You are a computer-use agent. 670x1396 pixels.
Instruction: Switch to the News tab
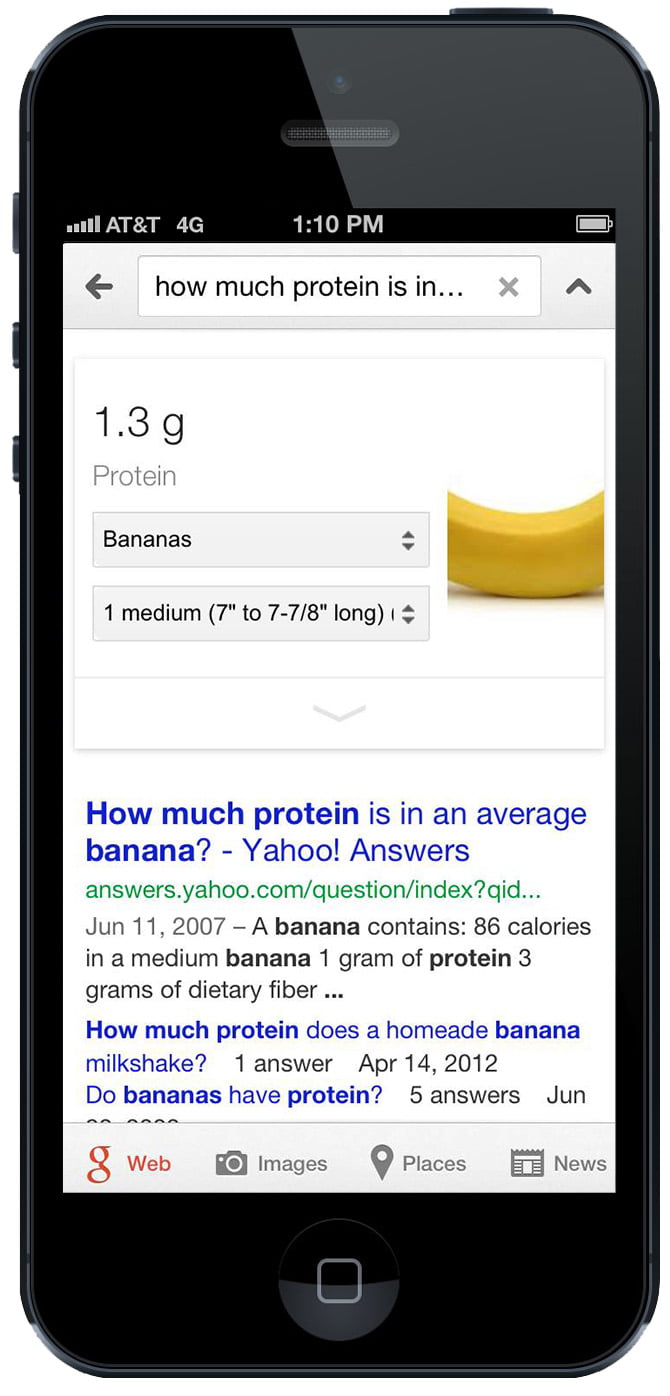[558, 1163]
